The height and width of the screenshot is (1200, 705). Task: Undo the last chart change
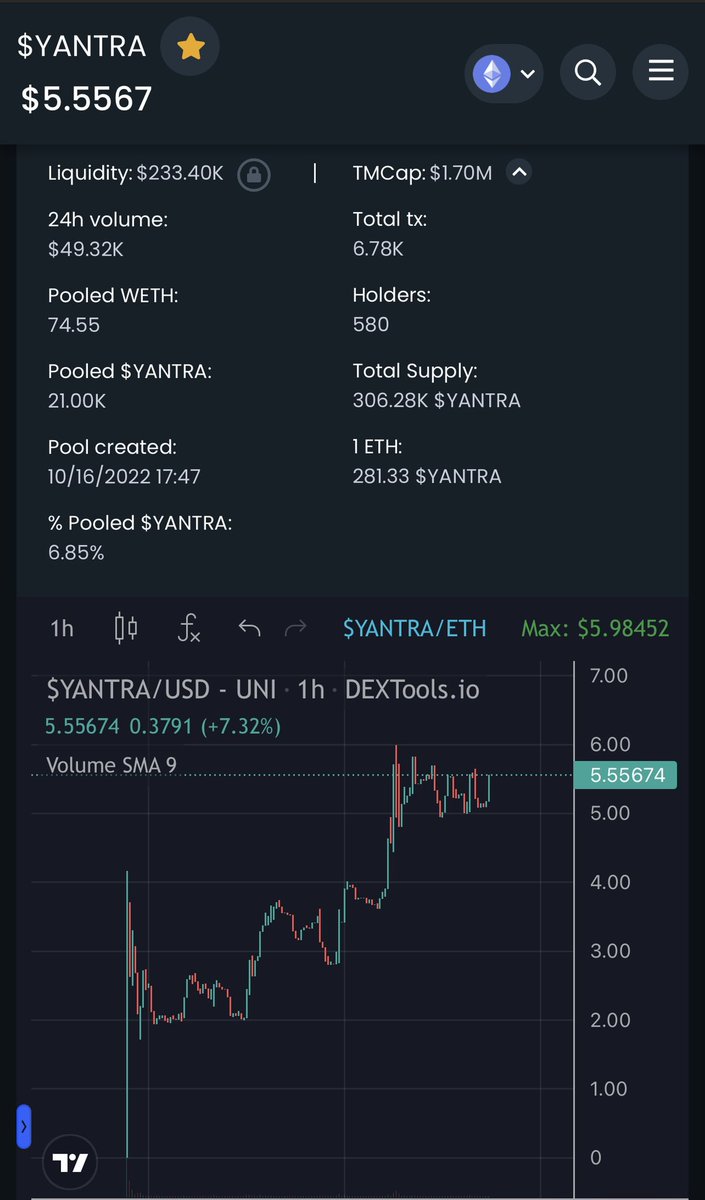pyautogui.click(x=249, y=628)
